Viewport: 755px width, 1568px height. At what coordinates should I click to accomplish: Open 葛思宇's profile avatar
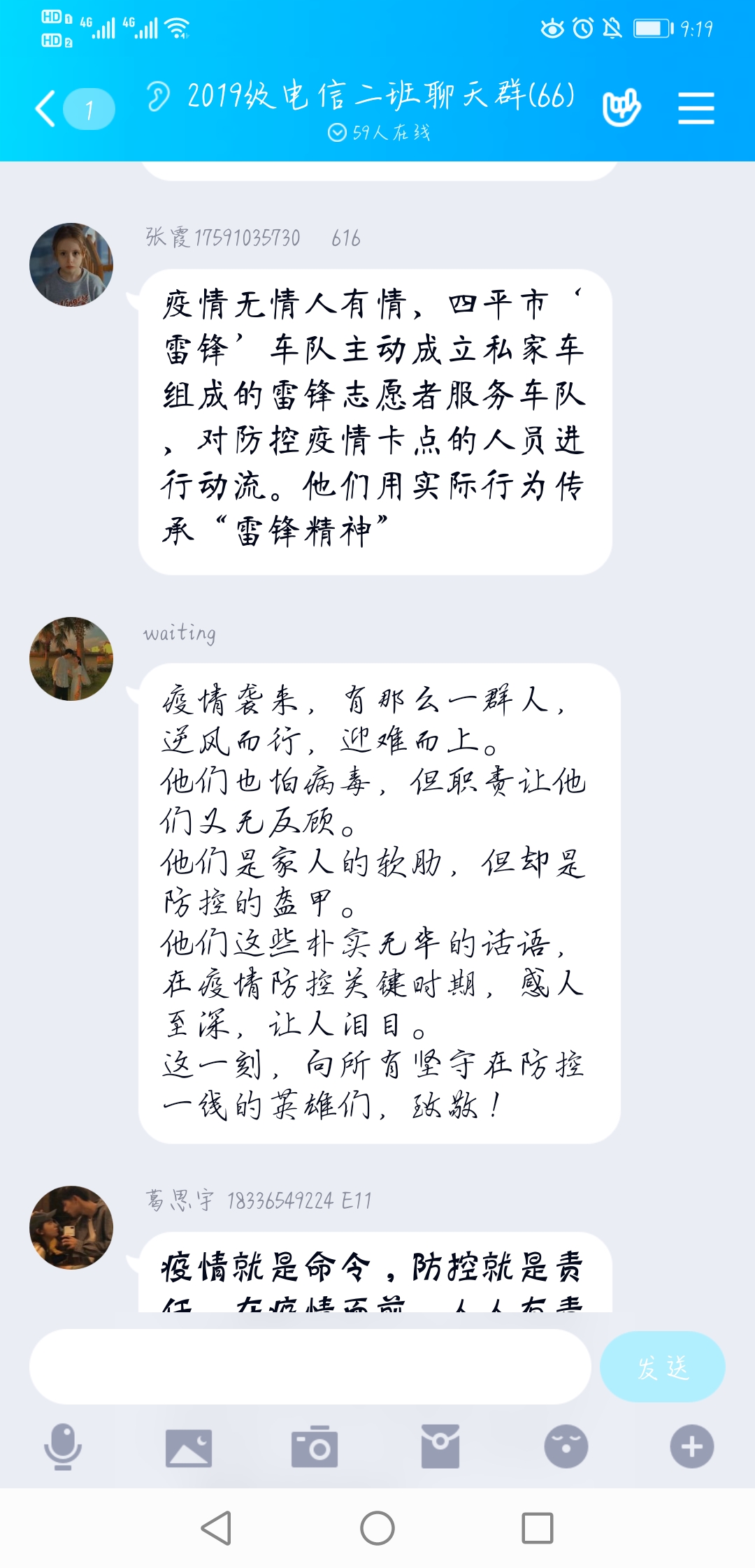[x=71, y=1228]
